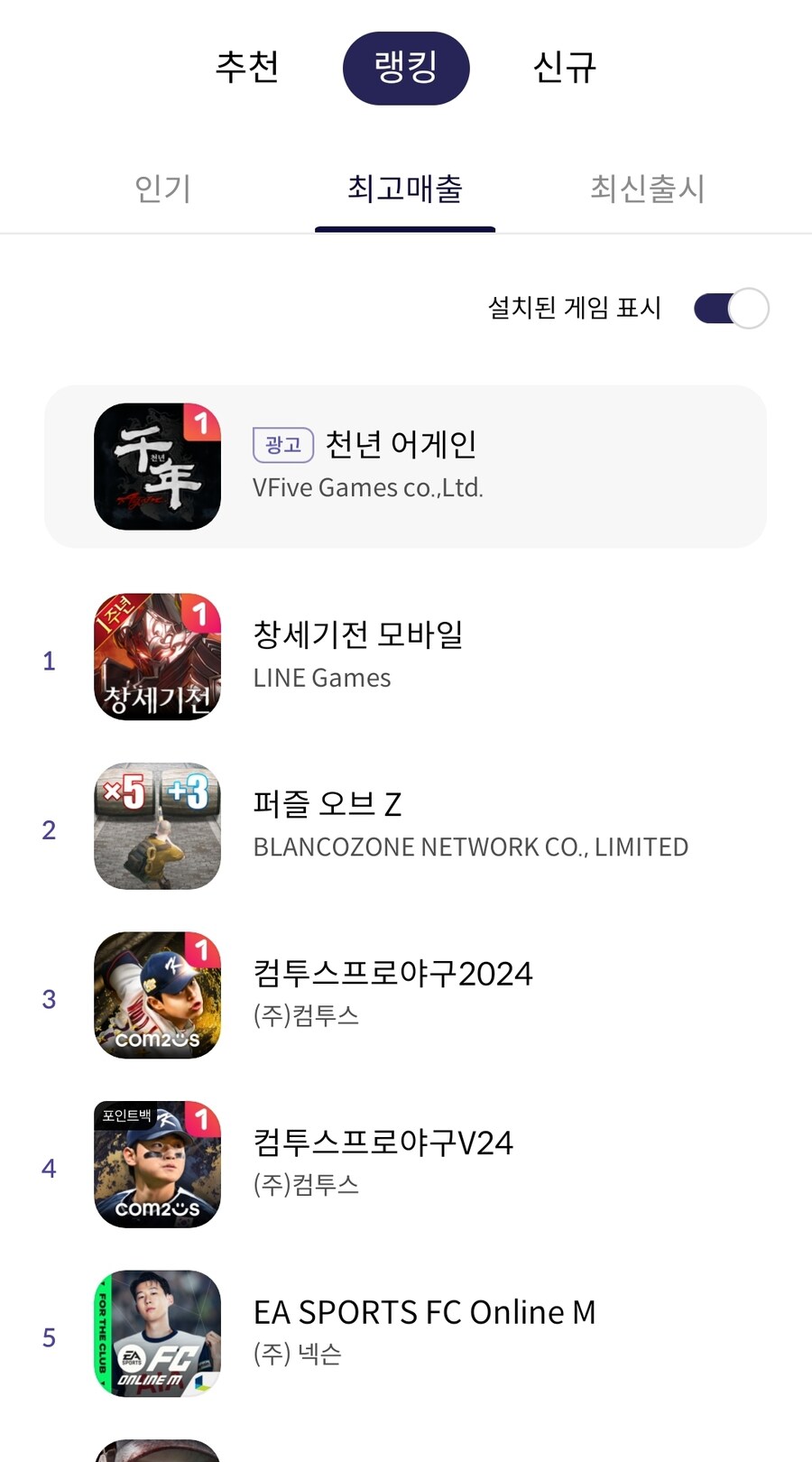Image resolution: width=812 pixels, height=1462 pixels.
Task: Open the EA SPORTS FC Online M icon
Action: tap(156, 1335)
